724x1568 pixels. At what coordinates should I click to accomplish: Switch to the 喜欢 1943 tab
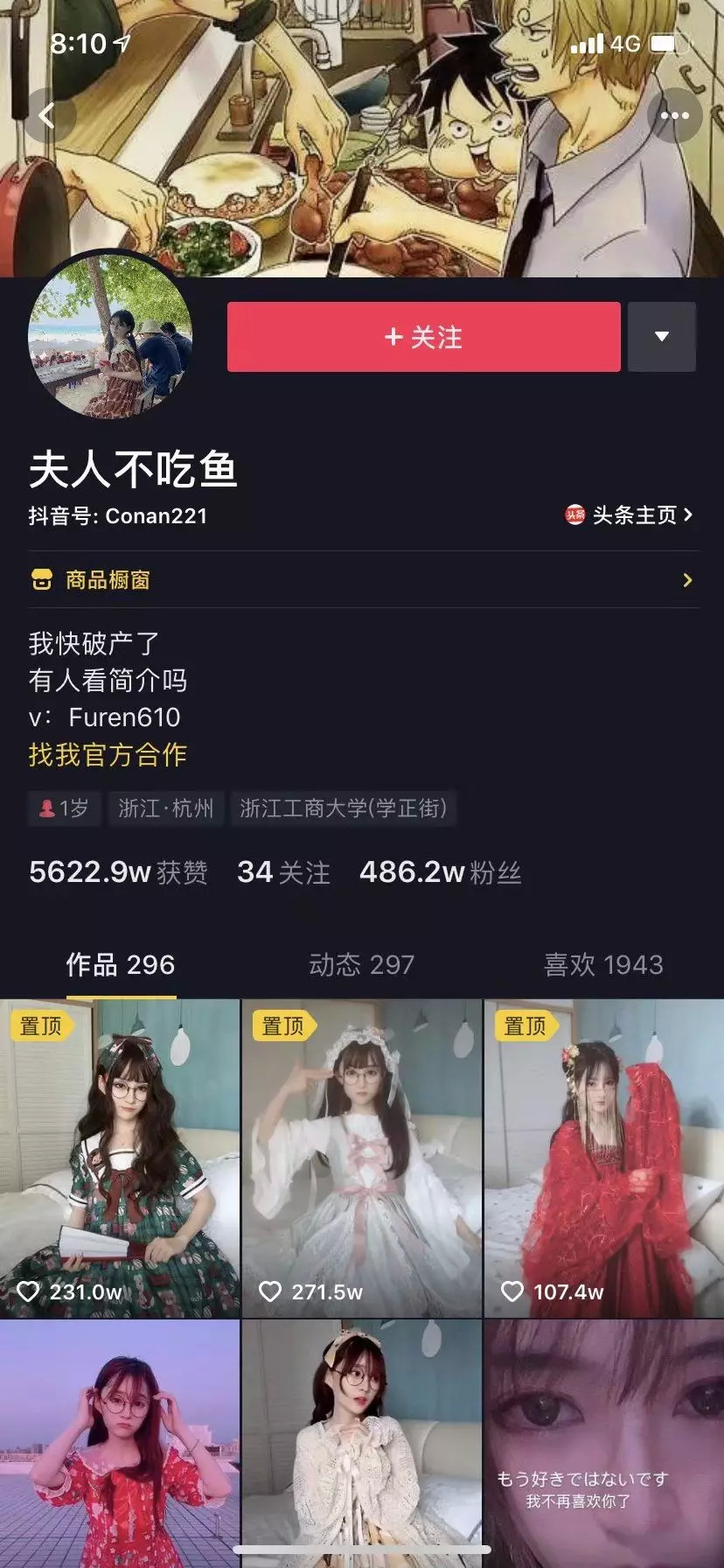pos(603,964)
